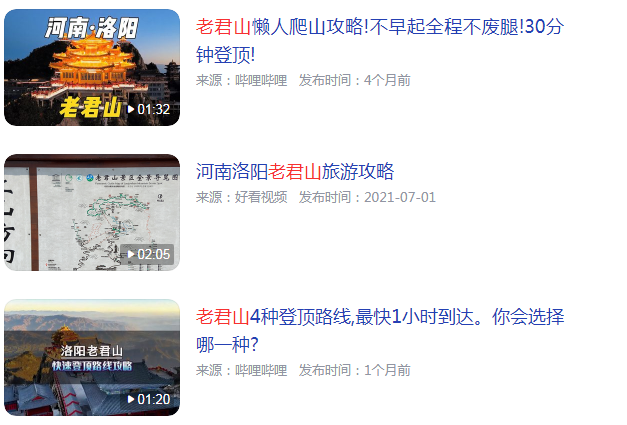Open 河南洛阳老君山旅游攻略 title link
The width and height of the screenshot is (627, 425).
click(x=295, y=171)
